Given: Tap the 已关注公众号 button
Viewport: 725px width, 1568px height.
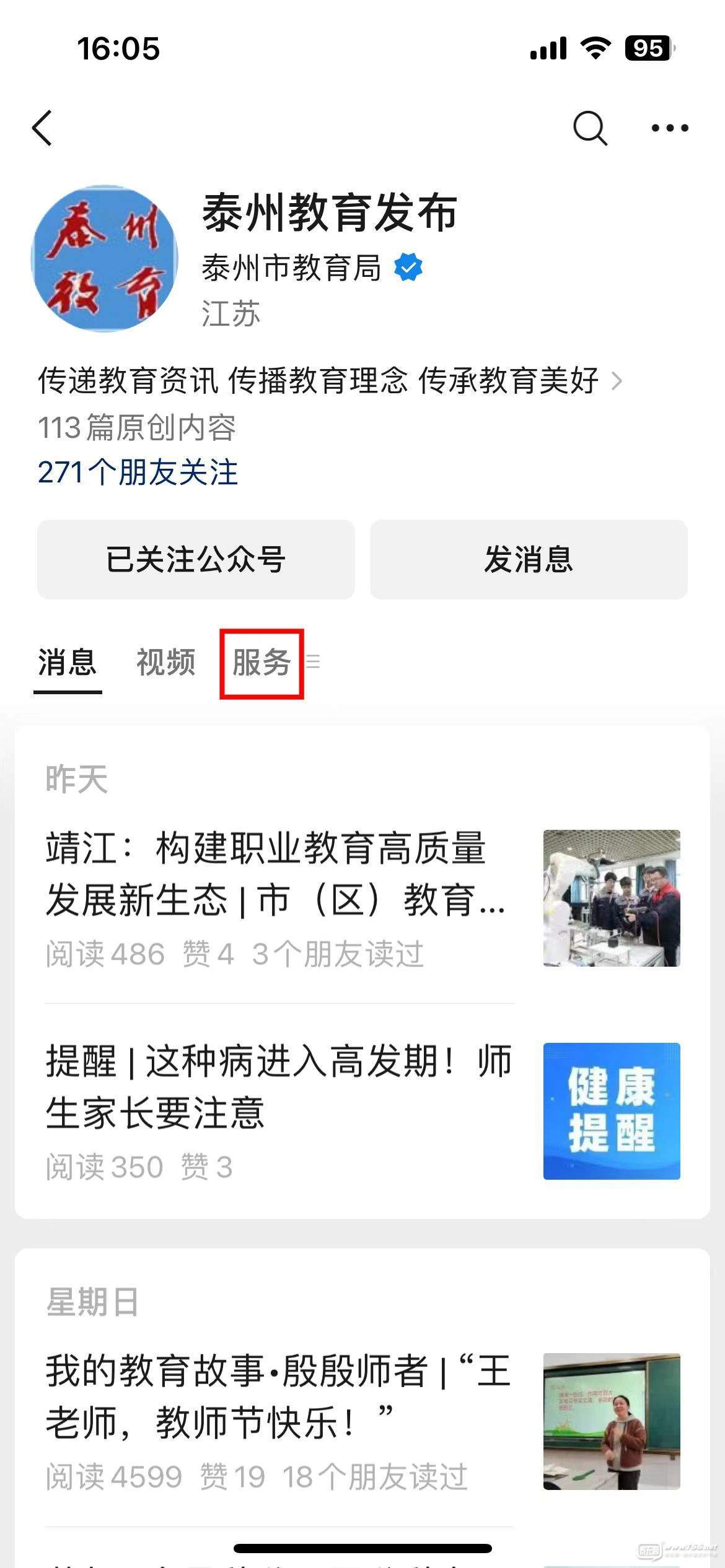Looking at the screenshot, I should 196,559.
